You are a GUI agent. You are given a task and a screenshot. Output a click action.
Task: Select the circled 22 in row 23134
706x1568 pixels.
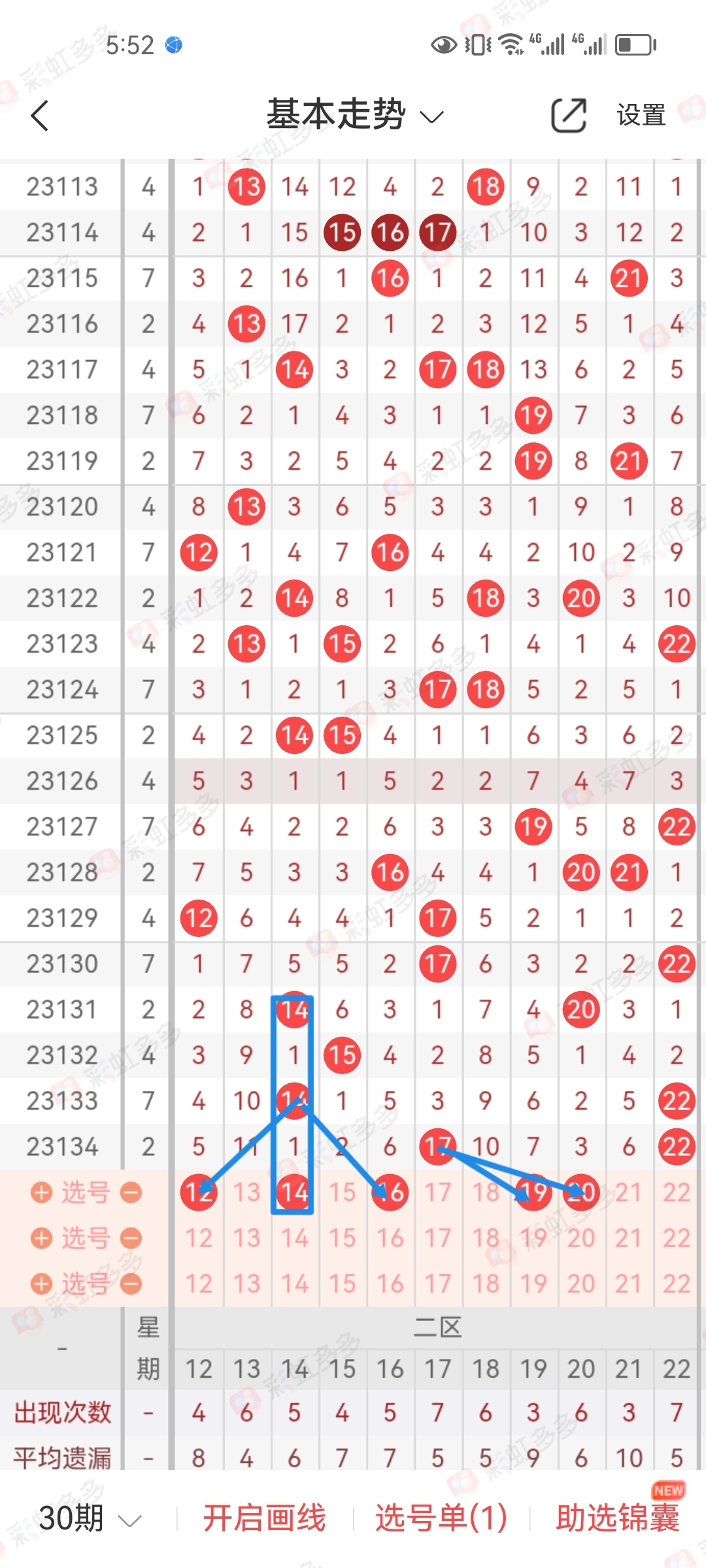click(677, 1145)
